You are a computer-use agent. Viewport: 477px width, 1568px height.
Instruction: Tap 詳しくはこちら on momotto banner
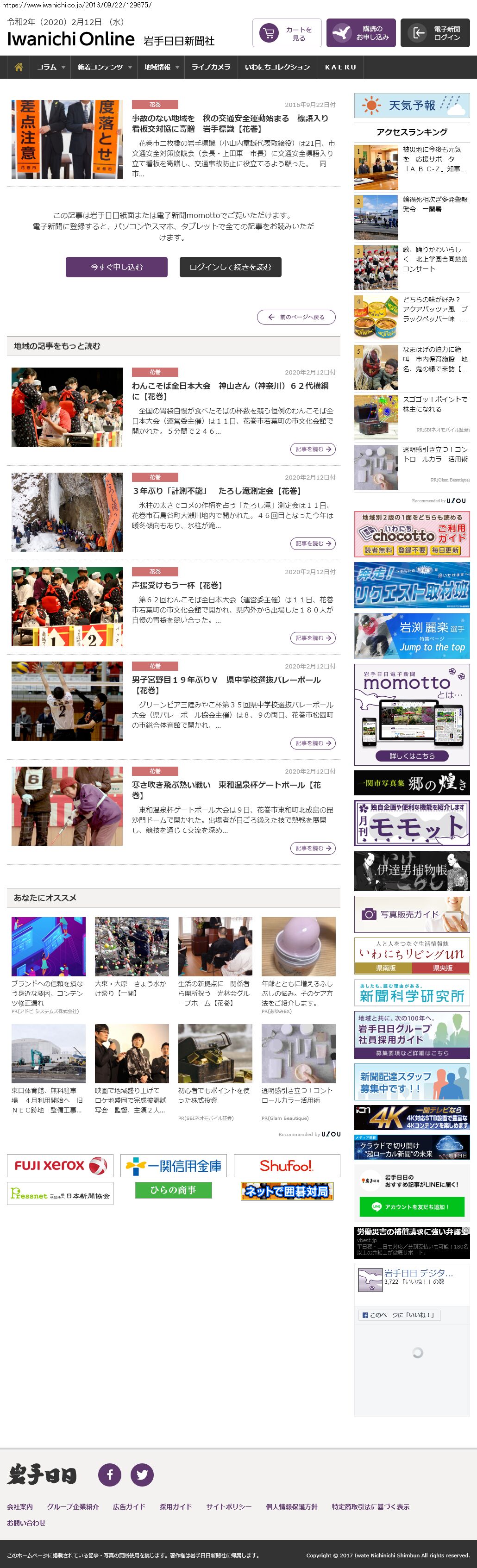412,756
